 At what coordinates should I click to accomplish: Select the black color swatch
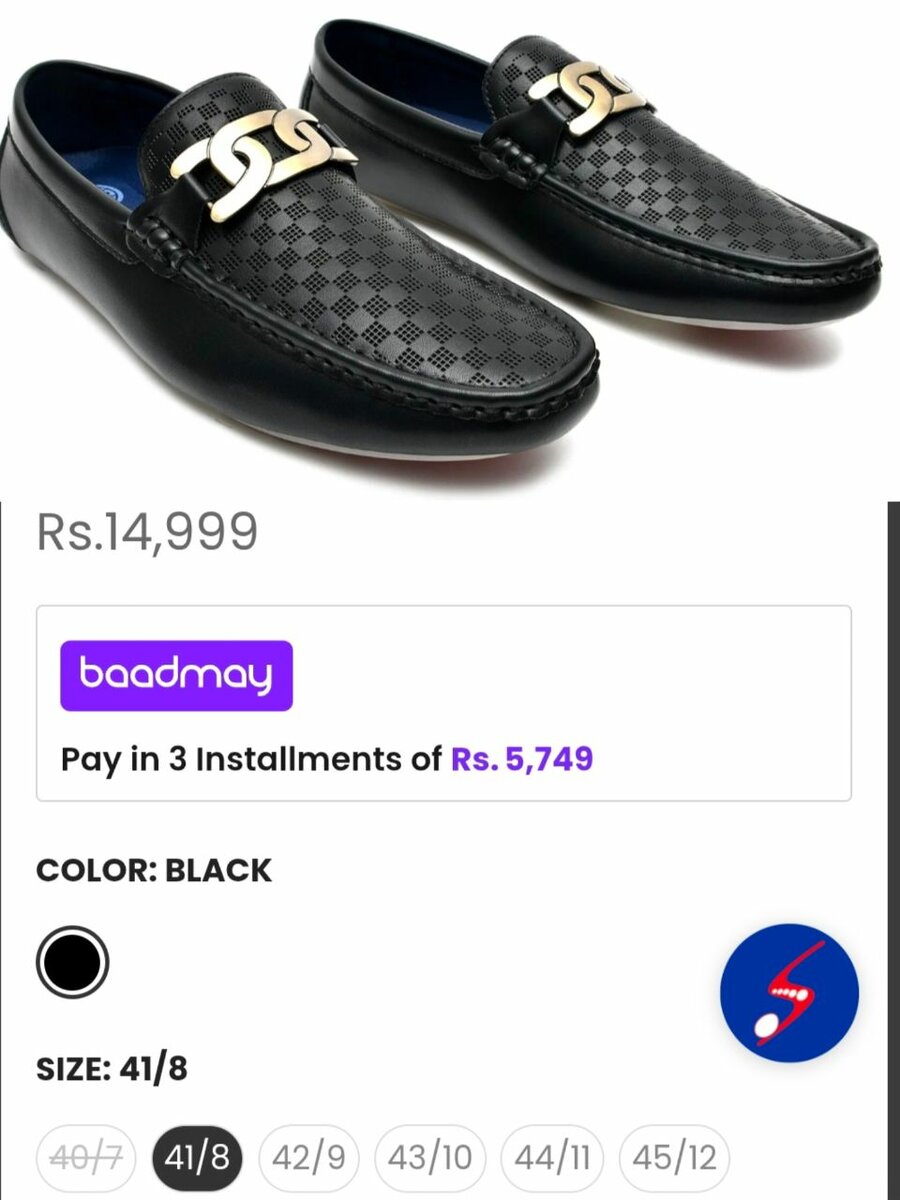tap(72, 963)
